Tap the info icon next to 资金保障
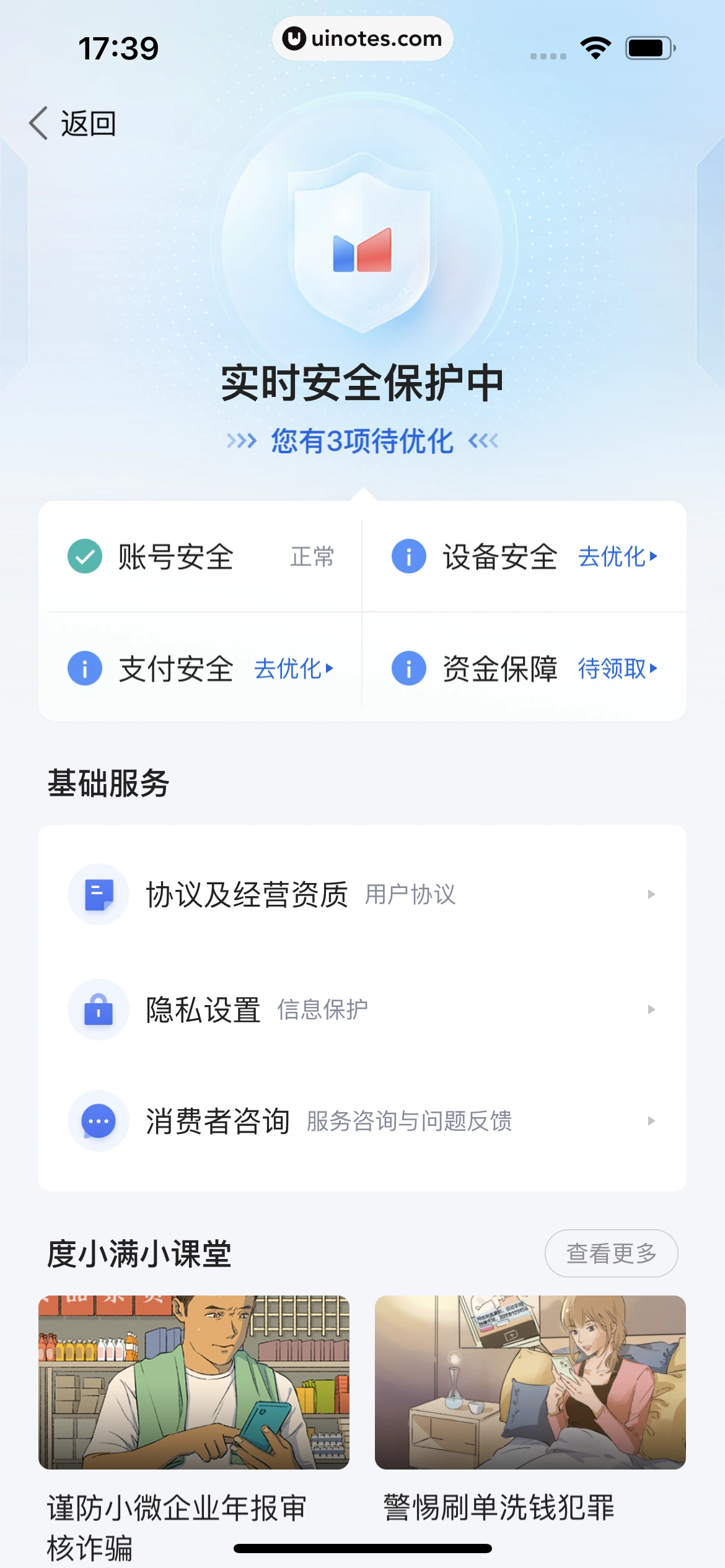 (x=408, y=669)
